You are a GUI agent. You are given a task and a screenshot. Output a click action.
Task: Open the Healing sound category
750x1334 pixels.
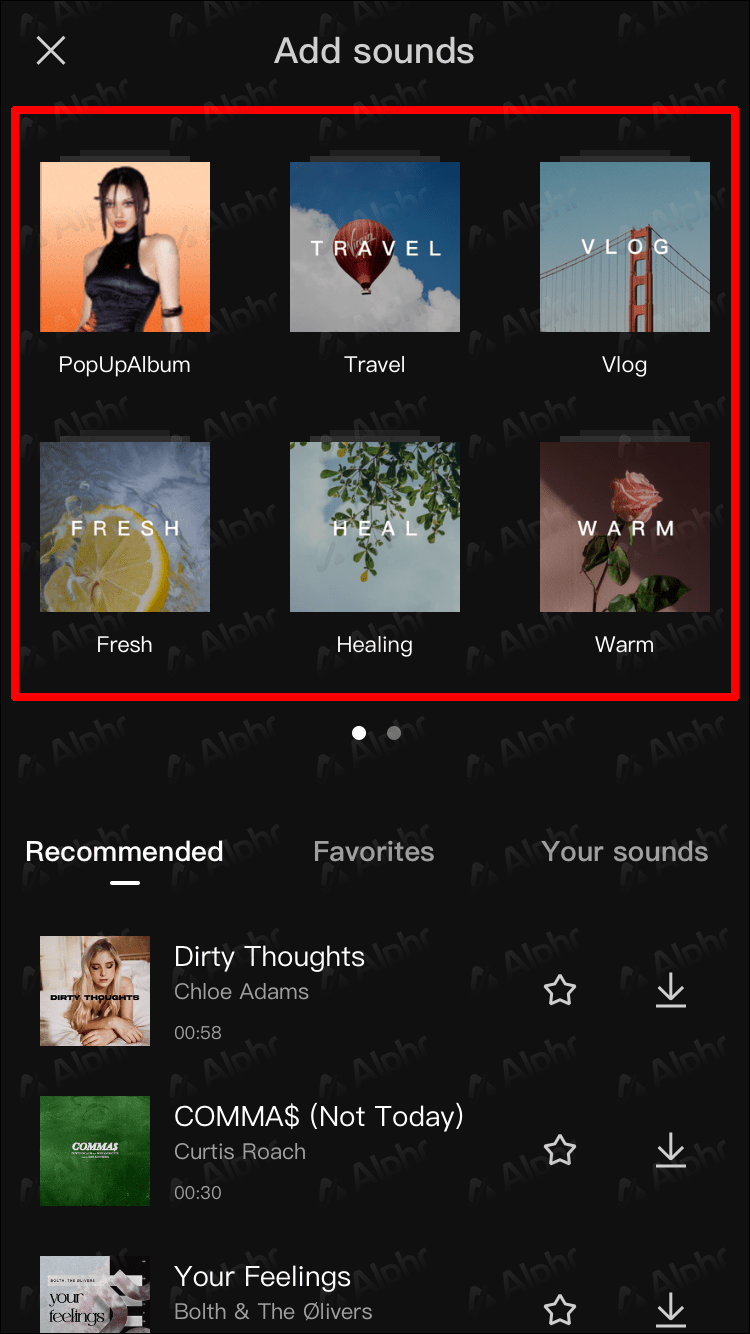click(x=375, y=527)
